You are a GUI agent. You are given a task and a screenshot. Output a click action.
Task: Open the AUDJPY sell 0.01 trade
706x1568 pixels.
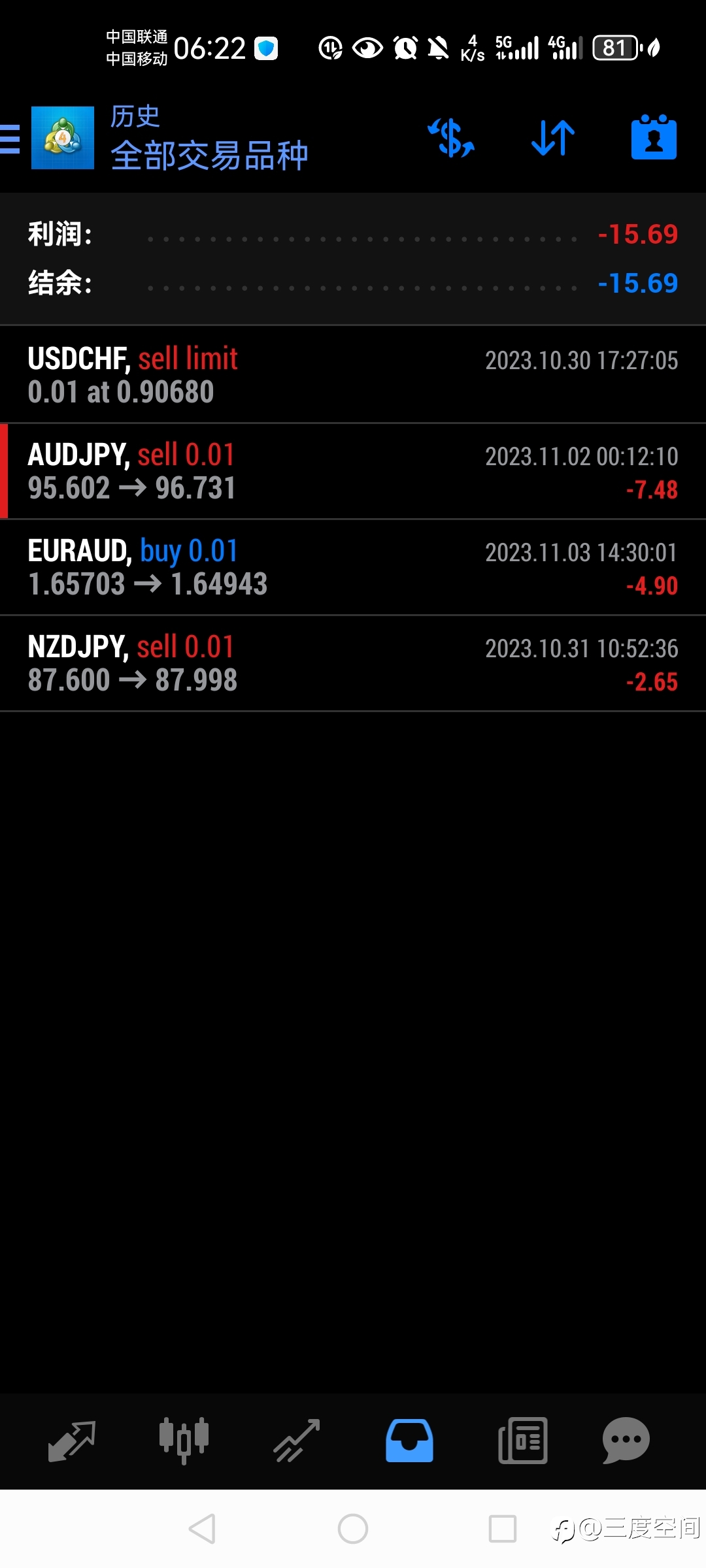[x=353, y=471]
